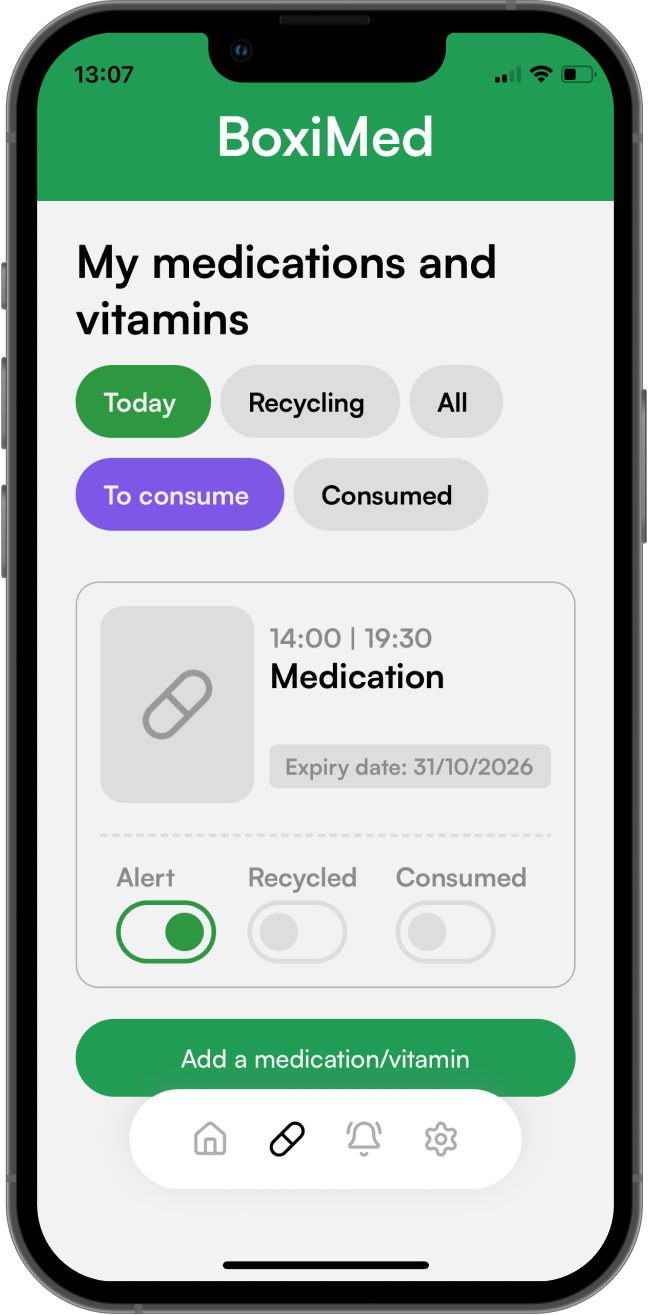Open the Medication card

pos(356,677)
